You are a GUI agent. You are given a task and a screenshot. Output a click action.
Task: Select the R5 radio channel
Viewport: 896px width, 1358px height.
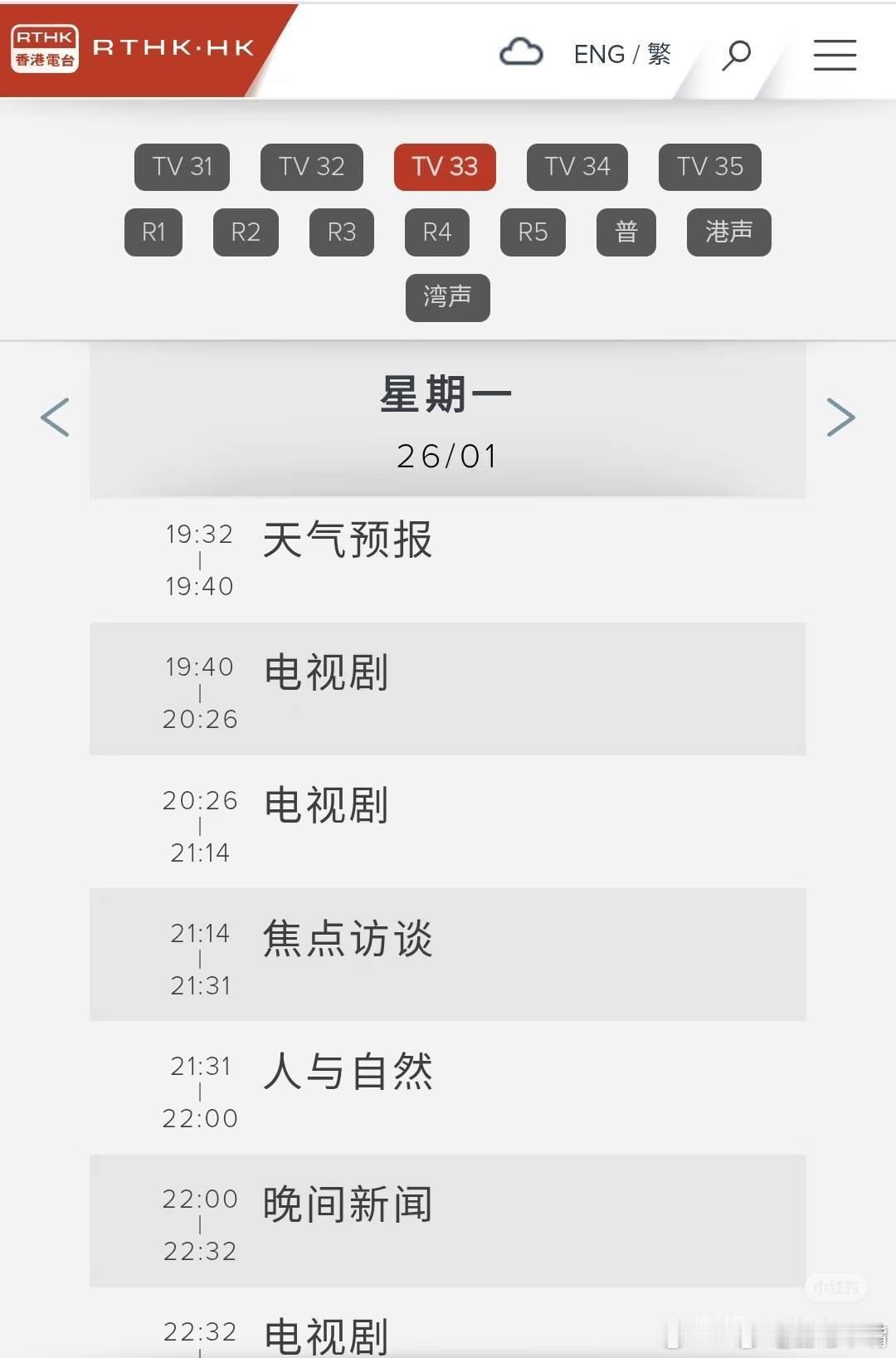533,232
